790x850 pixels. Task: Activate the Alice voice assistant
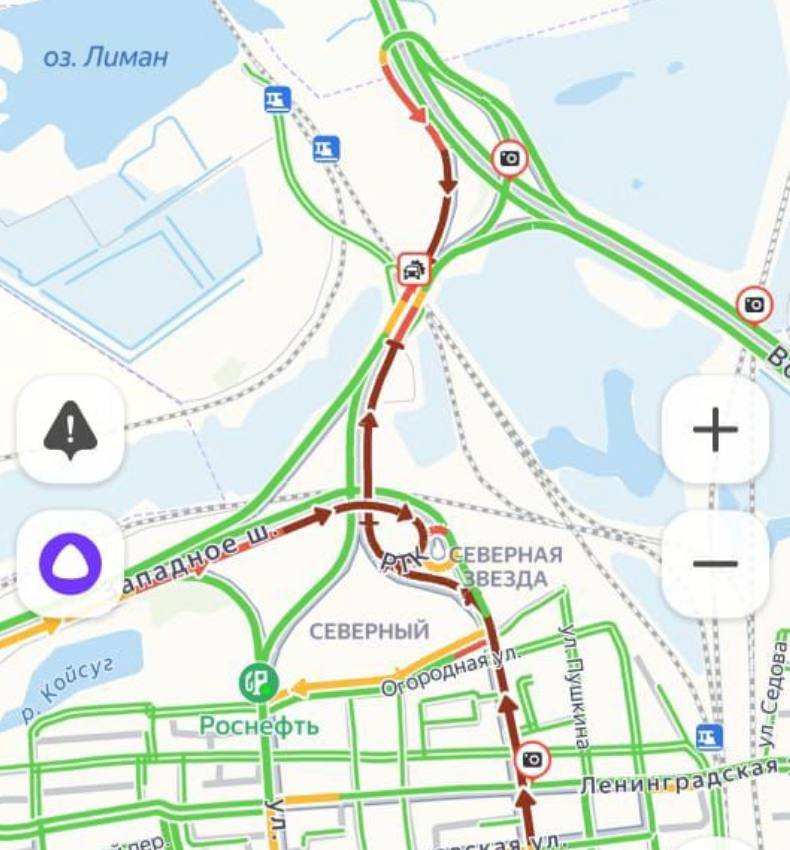[70, 563]
